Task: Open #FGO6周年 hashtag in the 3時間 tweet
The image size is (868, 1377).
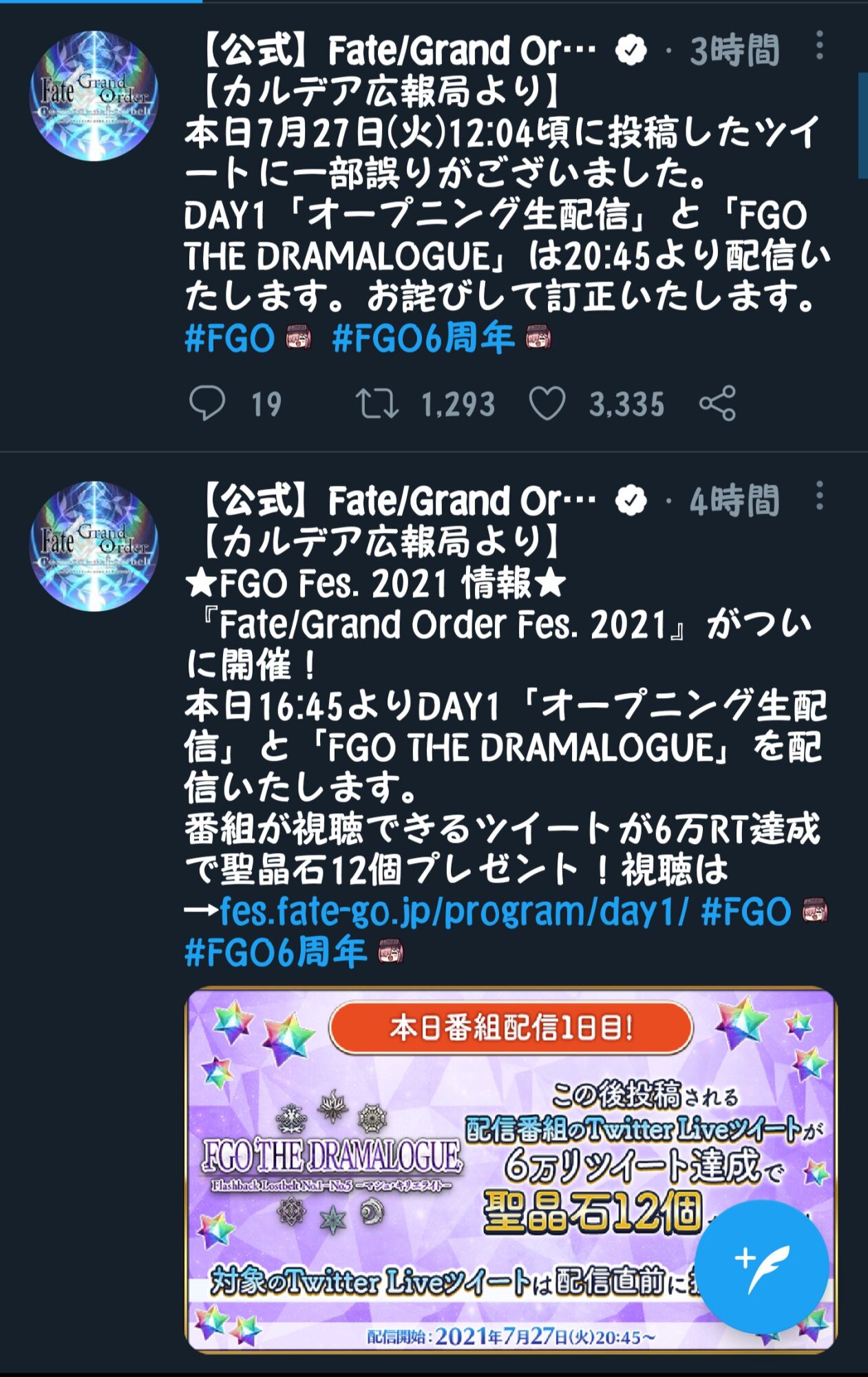Action: (423, 339)
